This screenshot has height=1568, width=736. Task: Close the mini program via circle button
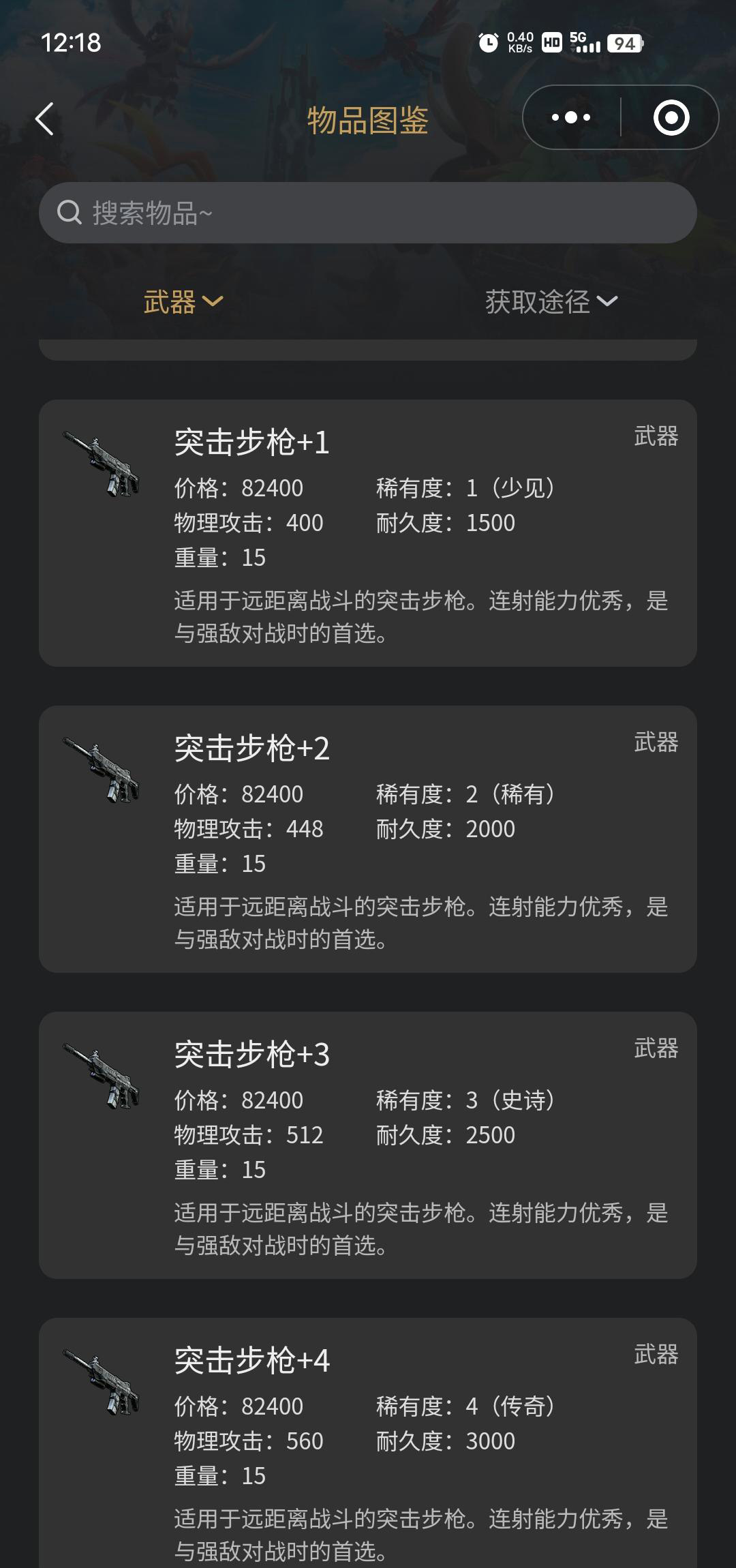pos(671,117)
